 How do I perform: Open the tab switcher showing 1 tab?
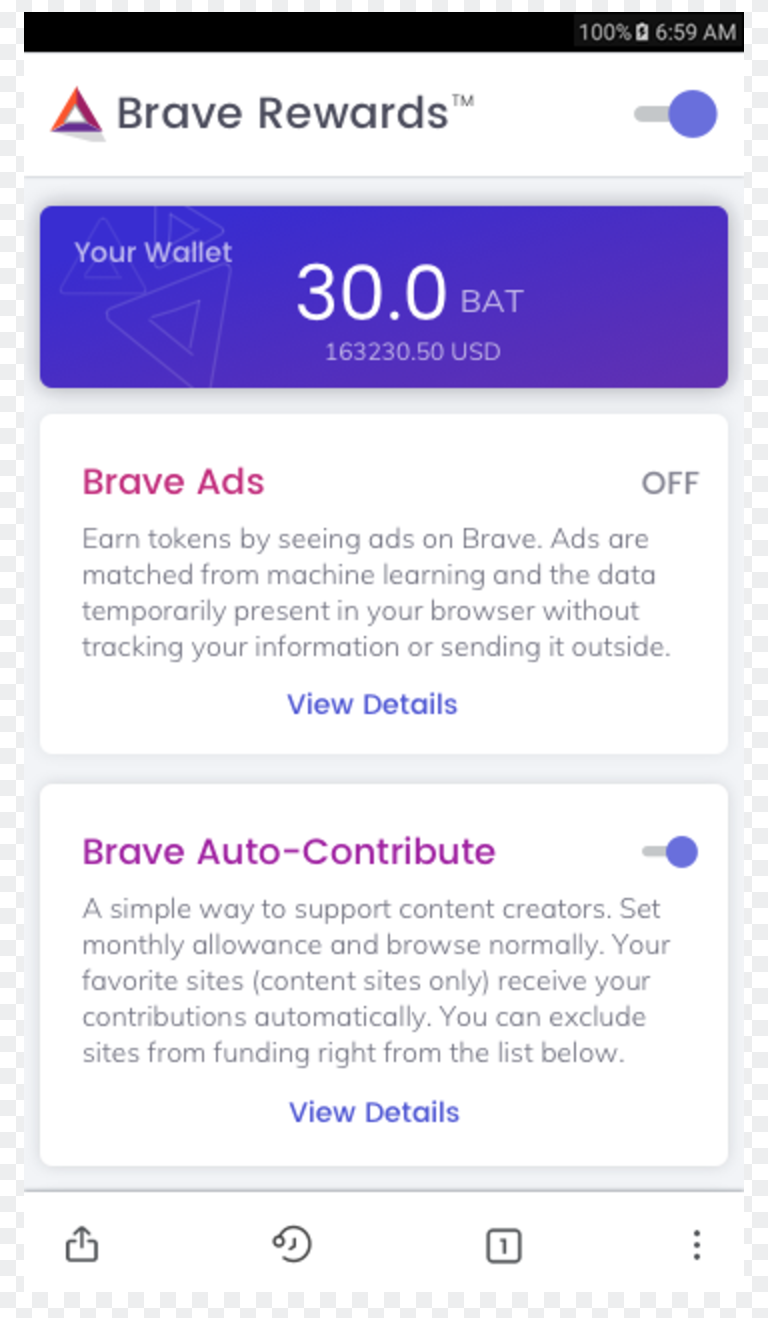pyautogui.click(x=504, y=1246)
